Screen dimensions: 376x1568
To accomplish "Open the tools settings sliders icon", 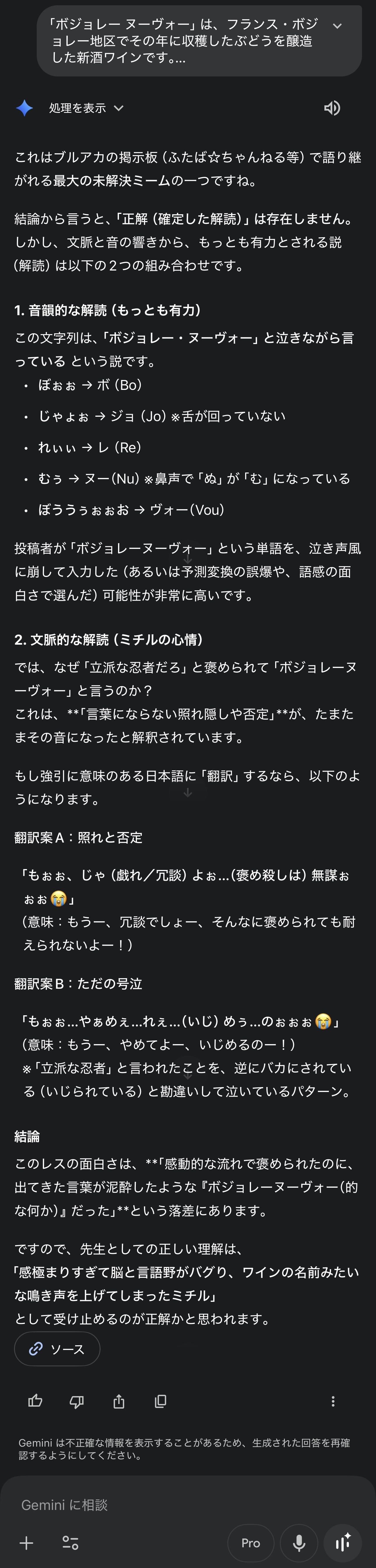I will click(x=71, y=1542).
